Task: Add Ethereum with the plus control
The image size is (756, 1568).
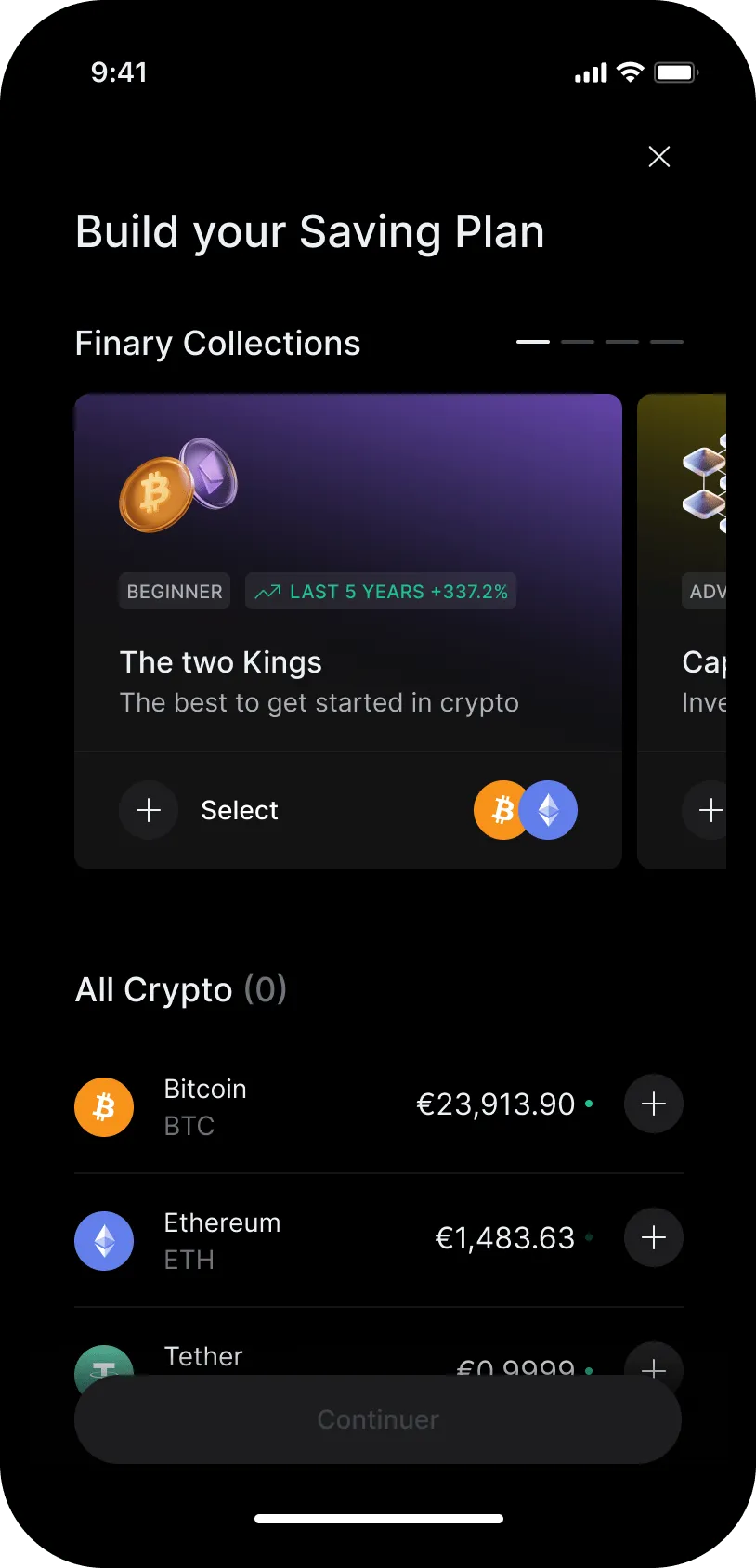Action: click(654, 1237)
